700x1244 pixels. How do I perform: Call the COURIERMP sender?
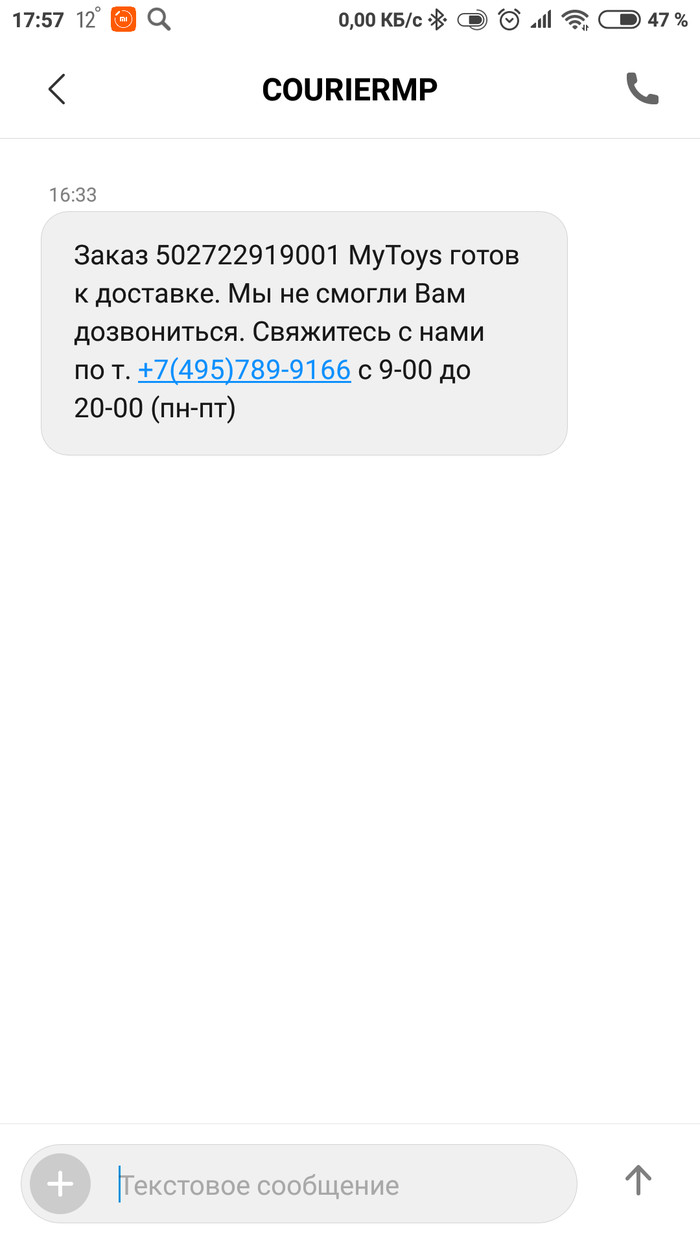pyautogui.click(x=642, y=89)
